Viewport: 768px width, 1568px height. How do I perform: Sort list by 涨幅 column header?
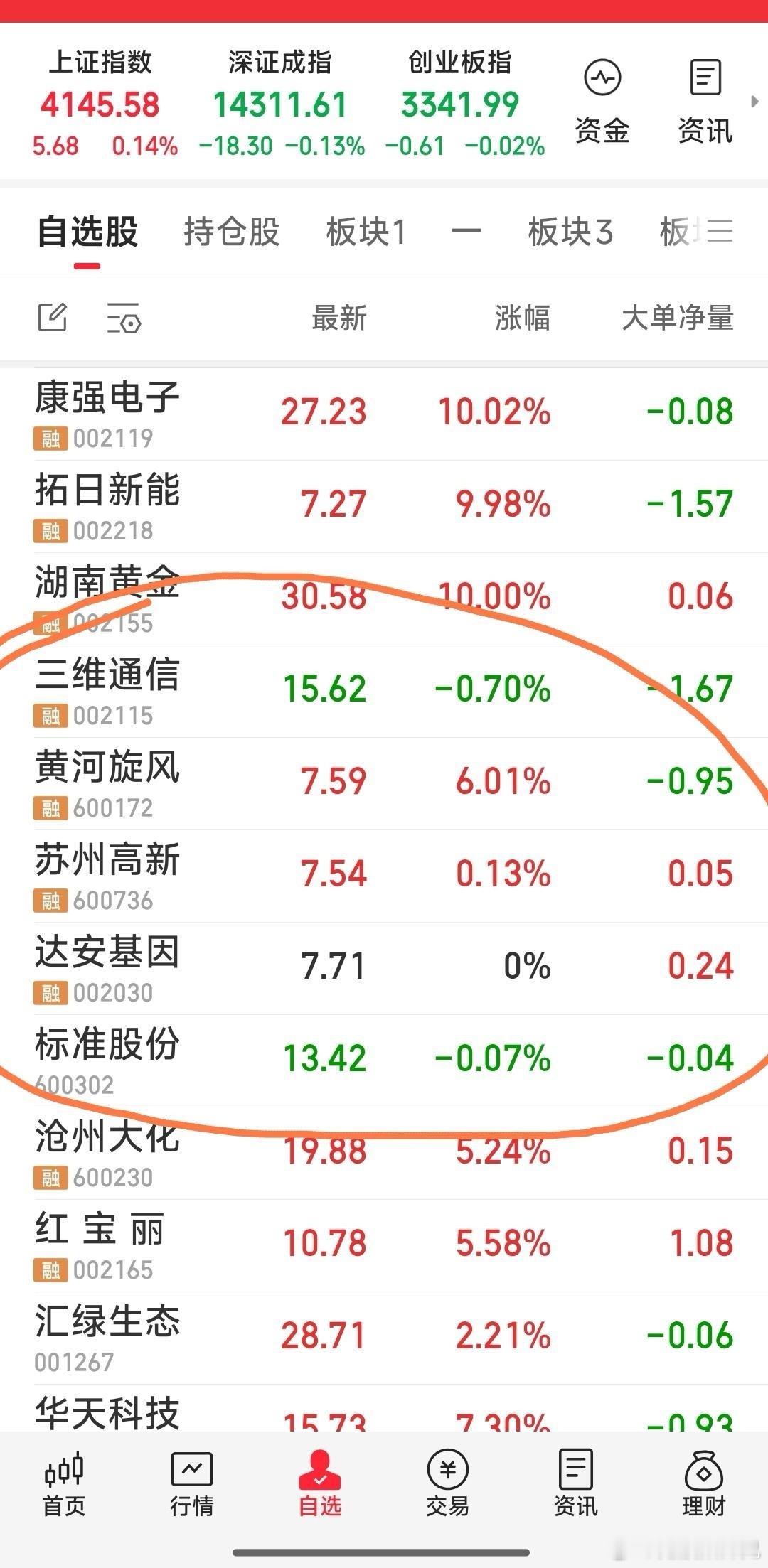[523, 319]
